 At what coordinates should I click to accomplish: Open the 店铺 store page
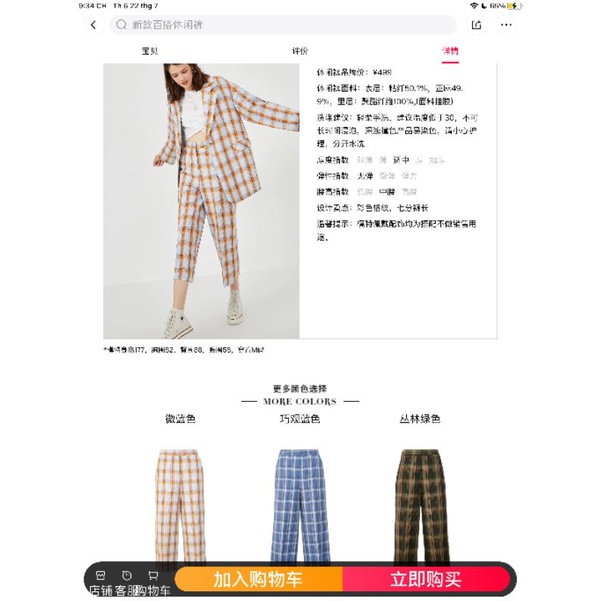tap(101, 582)
